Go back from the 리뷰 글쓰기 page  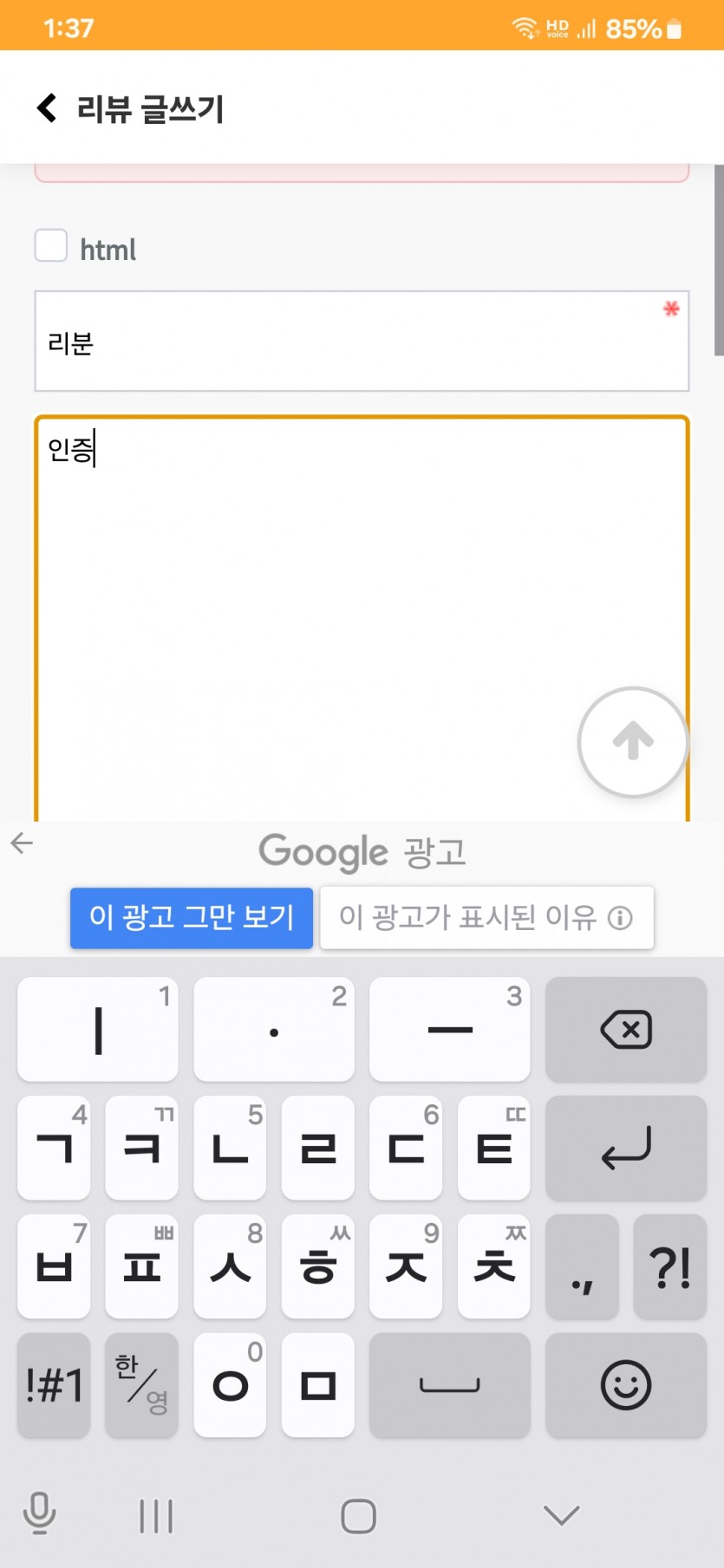[x=47, y=108]
